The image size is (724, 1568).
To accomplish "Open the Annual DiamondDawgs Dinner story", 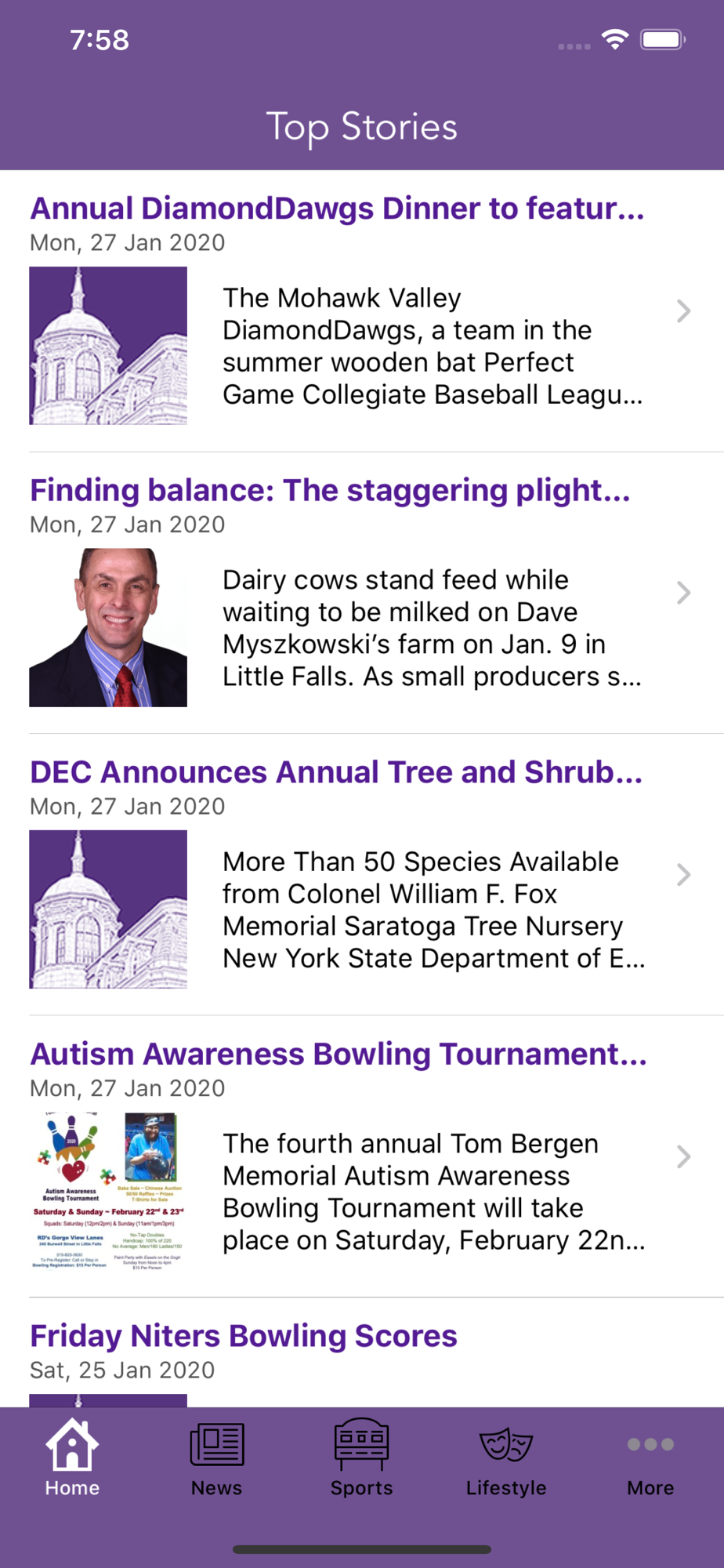I will pyautogui.click(x=337, y=209).
